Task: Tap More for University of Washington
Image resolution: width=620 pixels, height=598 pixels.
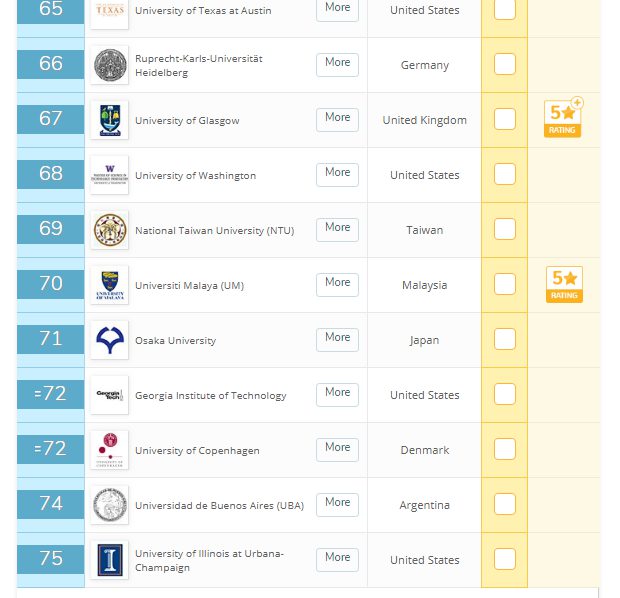Action: pyautogui.click(x=337, y=173)
